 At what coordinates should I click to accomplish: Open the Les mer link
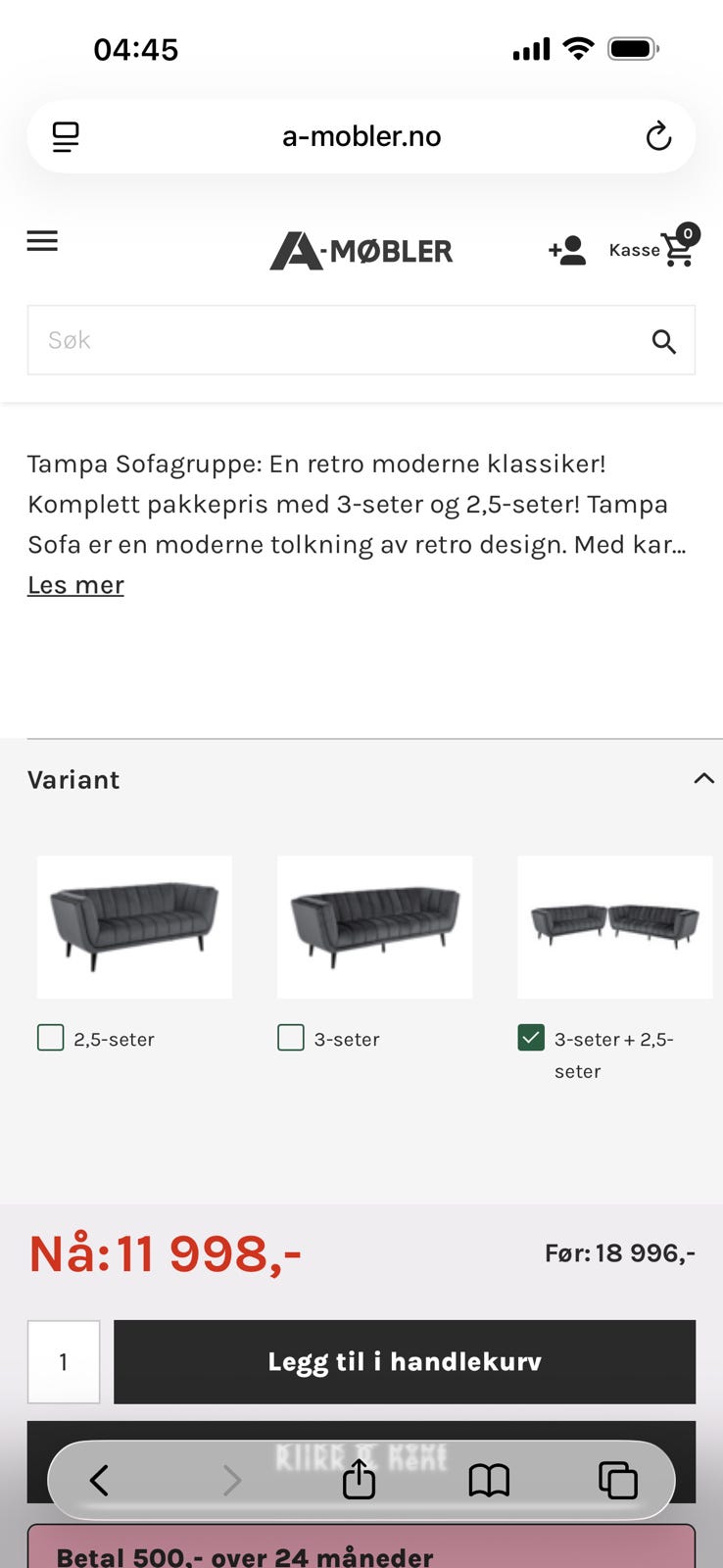tap(74, 584)
